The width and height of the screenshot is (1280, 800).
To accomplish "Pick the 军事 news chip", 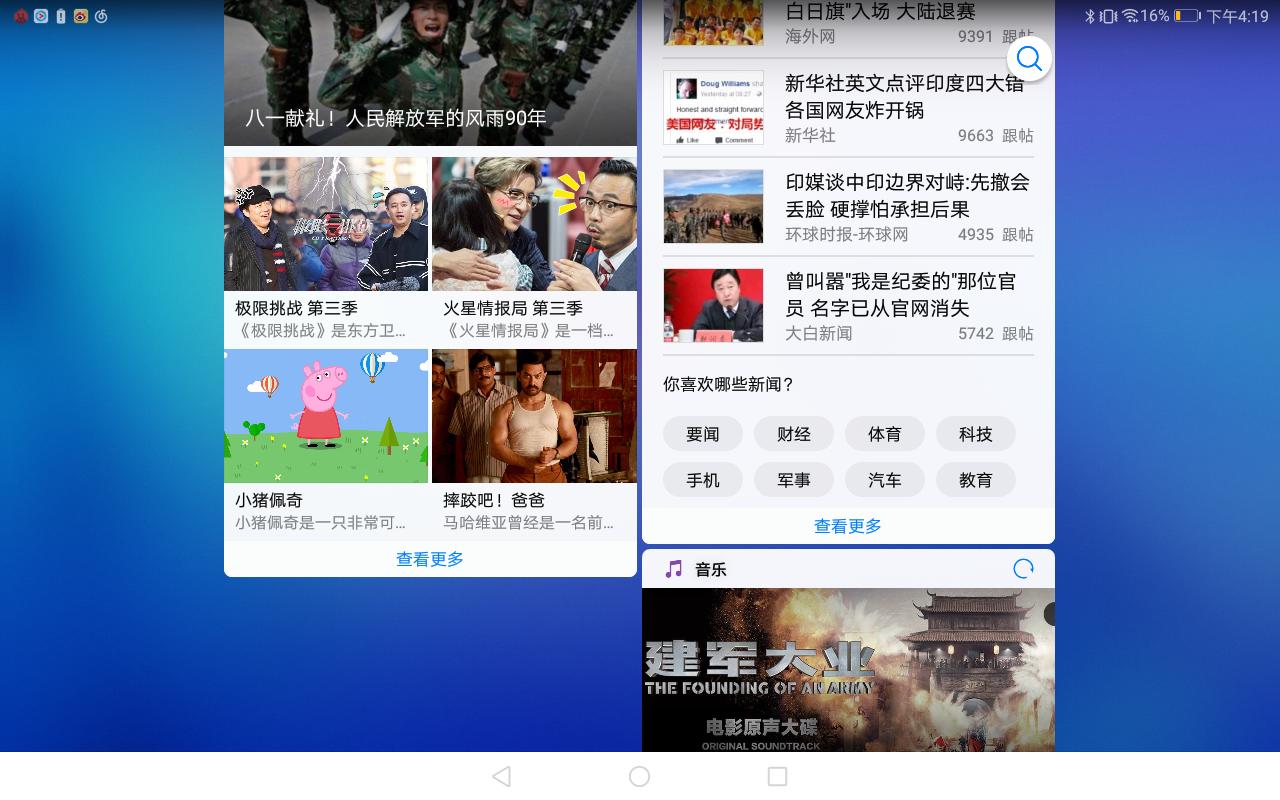I will click(x=794, y=480).
